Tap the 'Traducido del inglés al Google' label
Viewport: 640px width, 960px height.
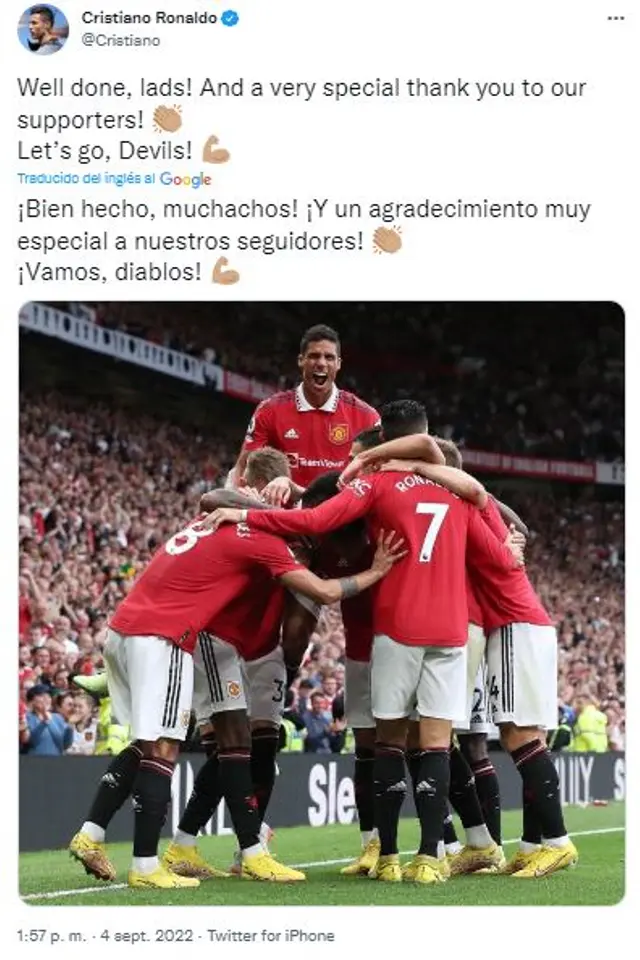[x=114, y=179]
